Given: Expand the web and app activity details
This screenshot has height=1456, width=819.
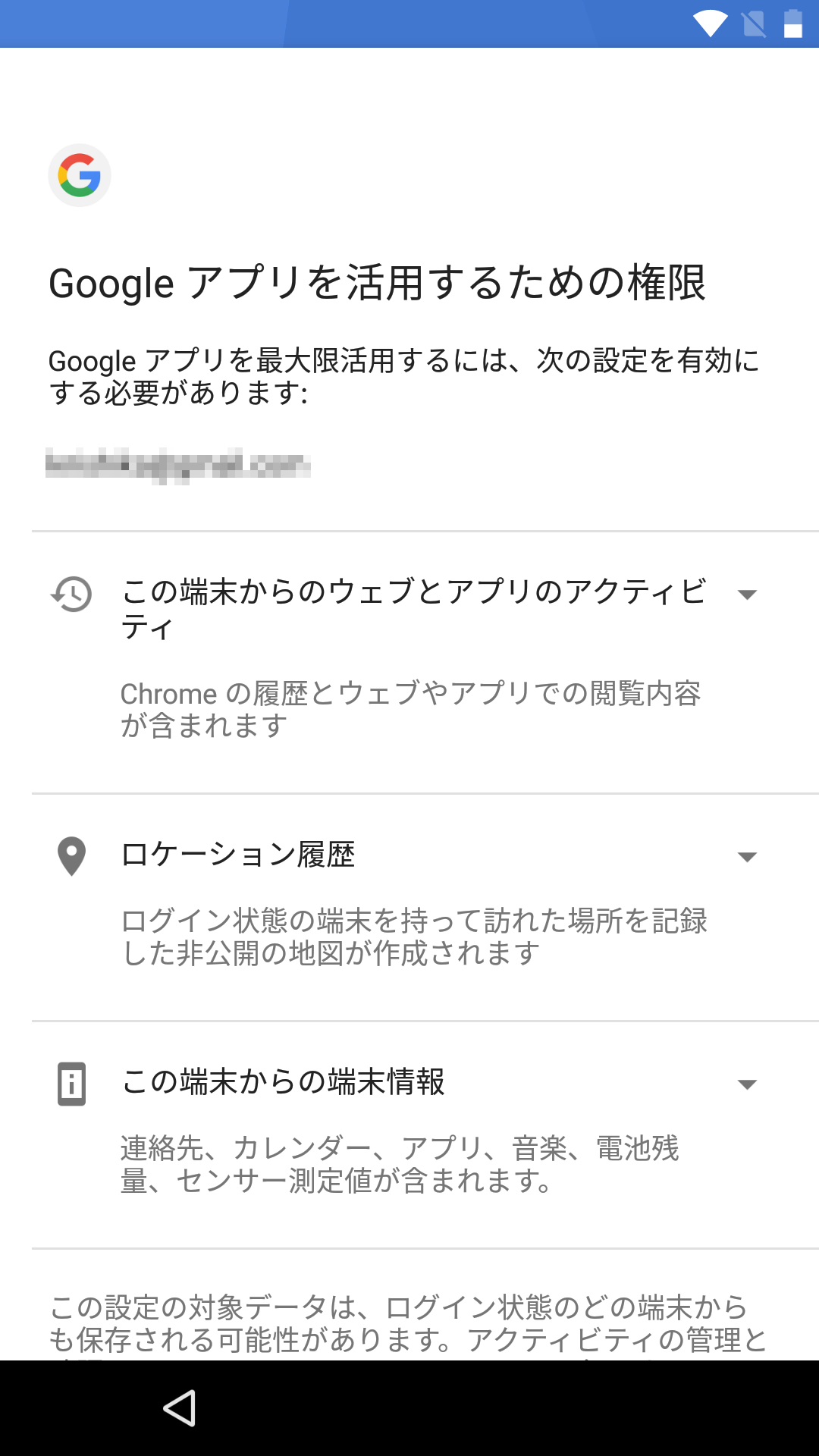Looking at the screenshot, I should [747, 595].
